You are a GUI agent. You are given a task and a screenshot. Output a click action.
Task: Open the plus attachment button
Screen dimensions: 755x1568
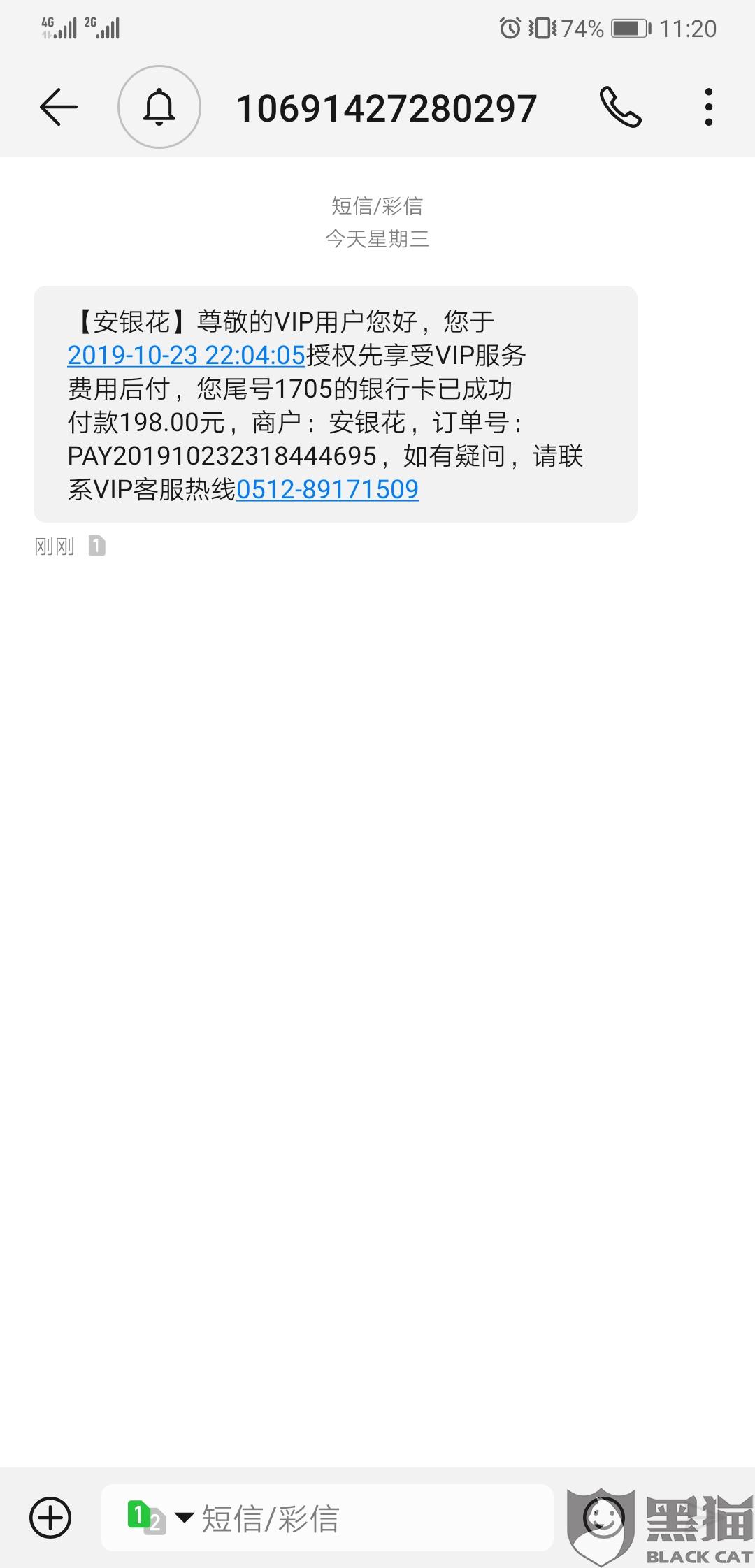coord(50,1518)
